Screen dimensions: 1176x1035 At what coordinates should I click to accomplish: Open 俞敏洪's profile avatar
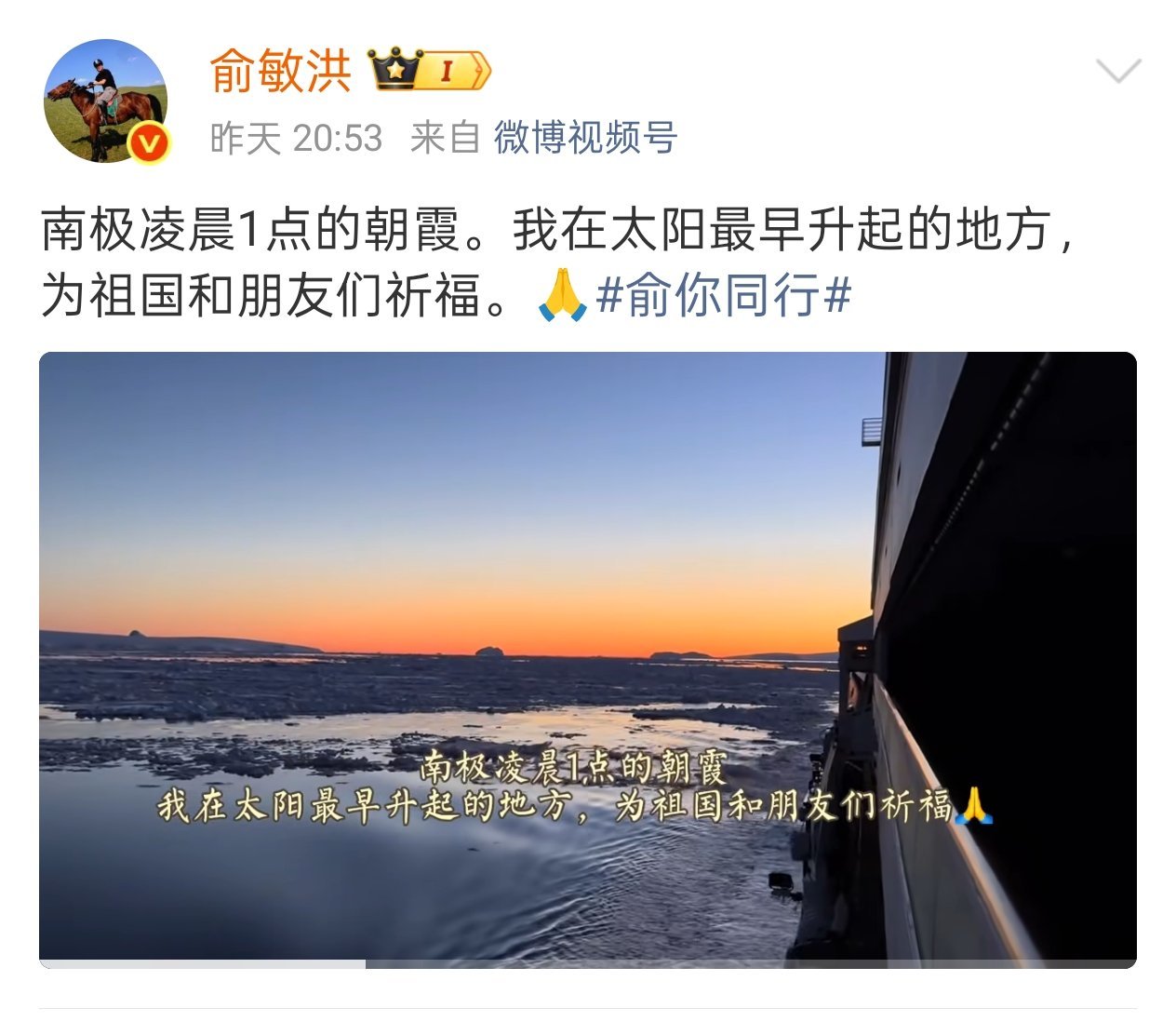point(106,101)
